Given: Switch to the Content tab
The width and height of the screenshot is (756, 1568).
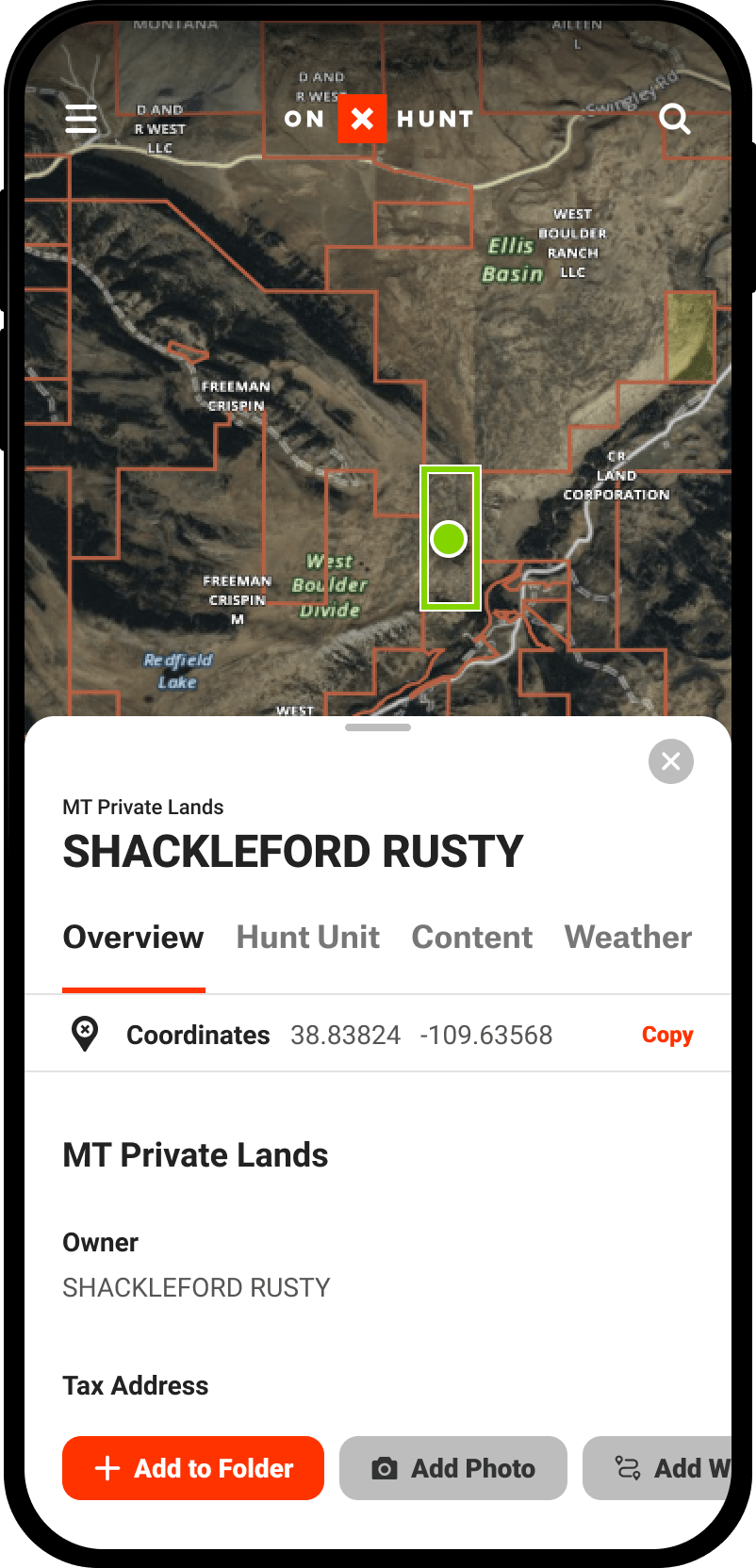Looking at the screenshot, I should [471, 937].
